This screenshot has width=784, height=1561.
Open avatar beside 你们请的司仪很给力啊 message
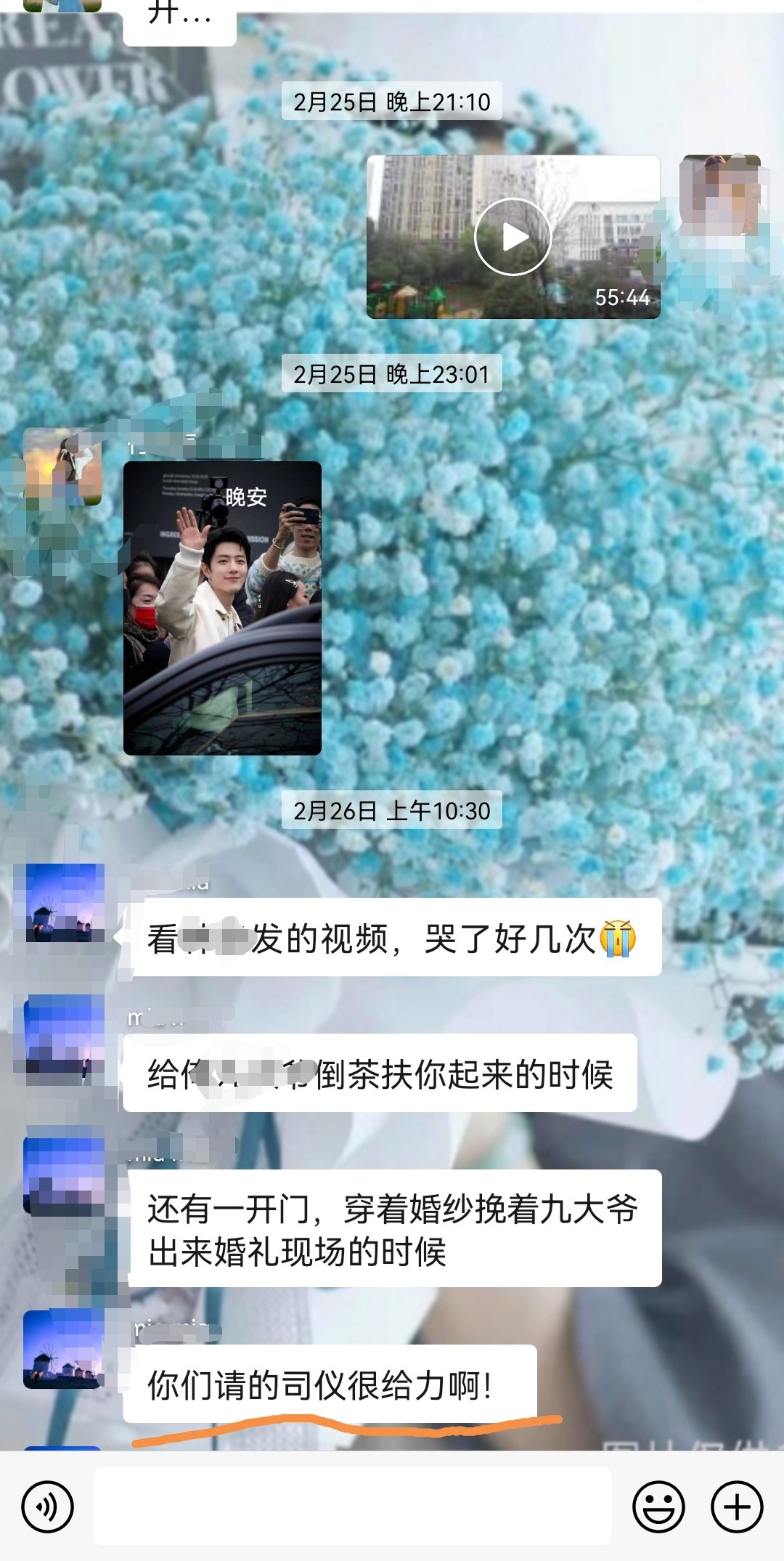coord(63,1348)
